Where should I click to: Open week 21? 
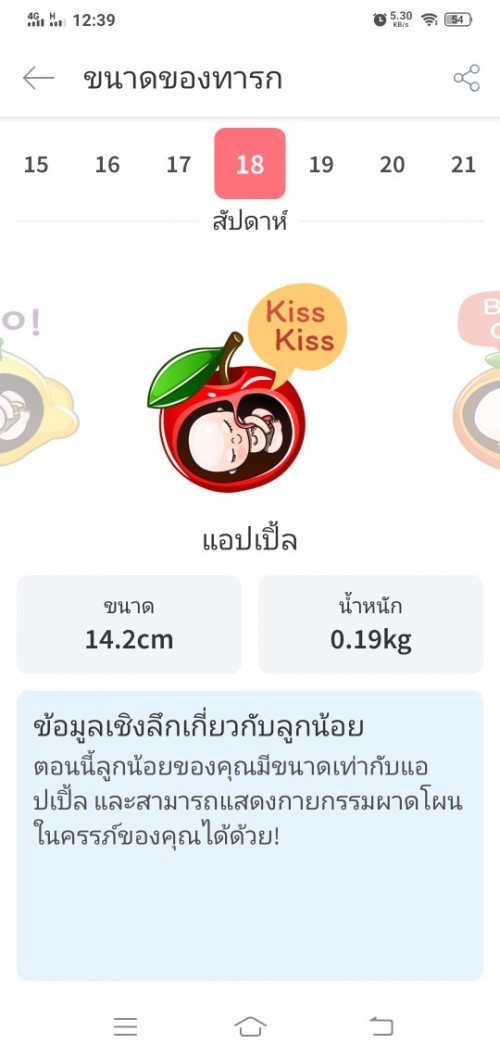464,164
